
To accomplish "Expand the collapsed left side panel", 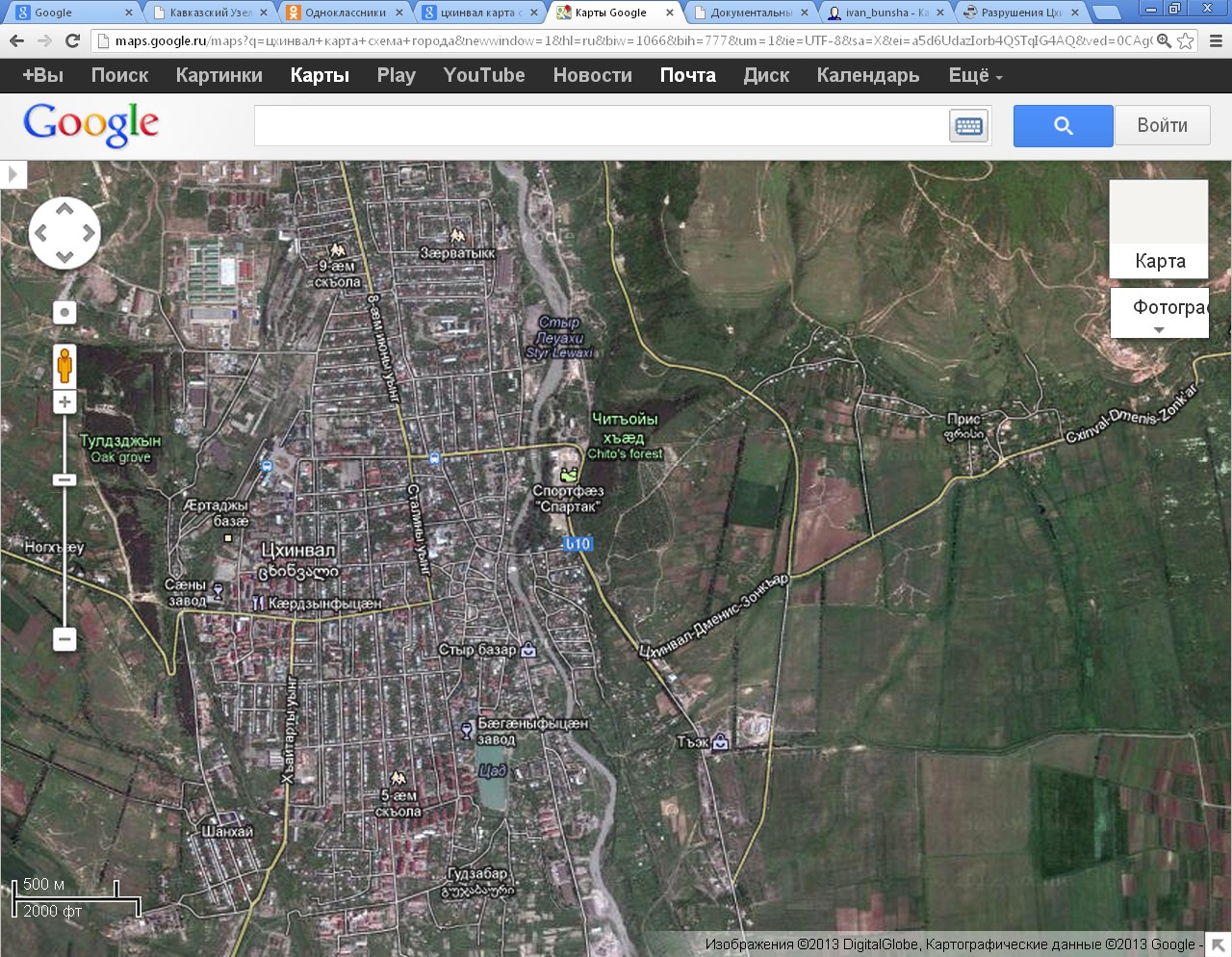I will click(x=13, y=174).
